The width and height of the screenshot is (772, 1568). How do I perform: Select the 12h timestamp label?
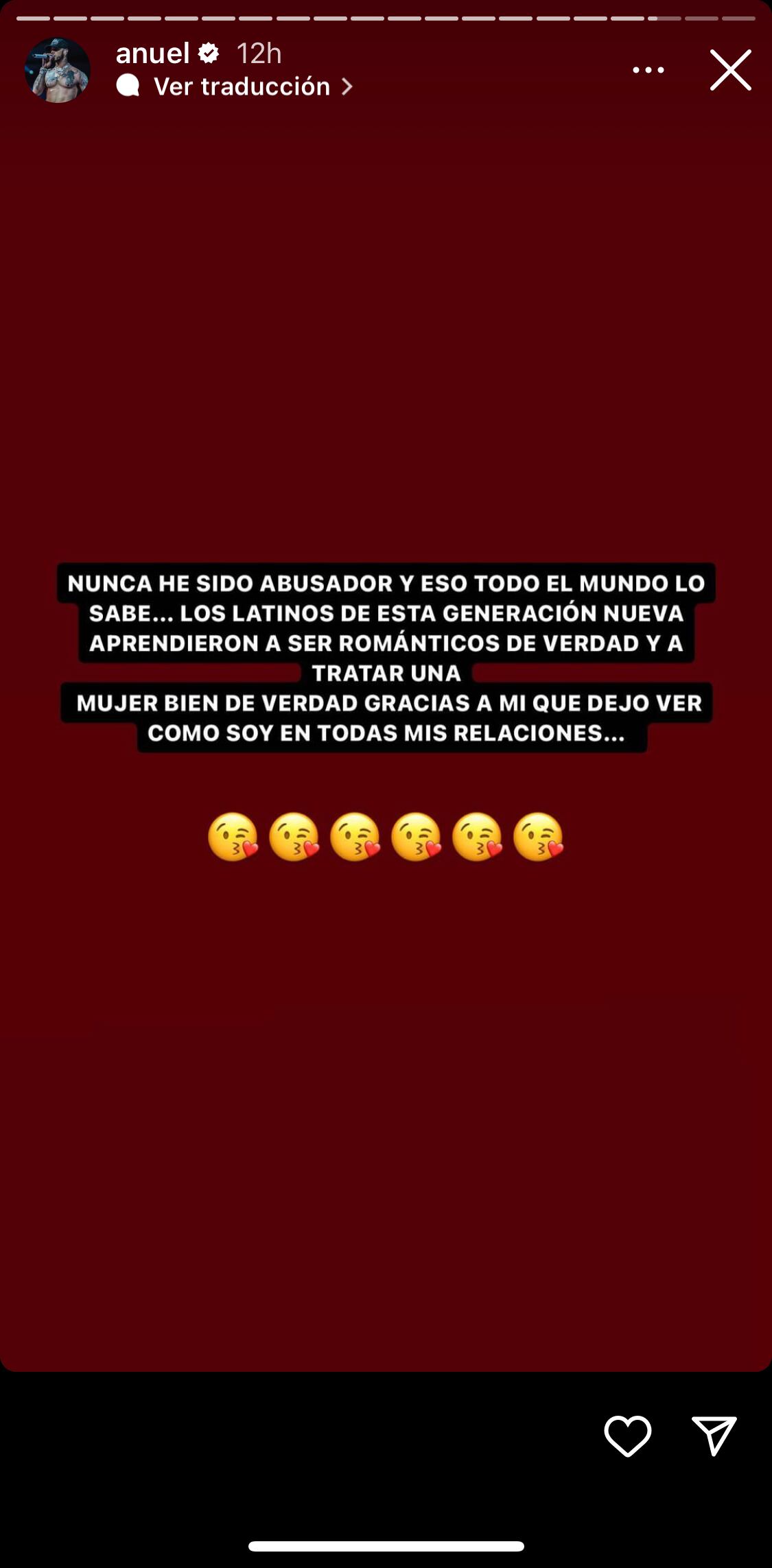(259, 53)
